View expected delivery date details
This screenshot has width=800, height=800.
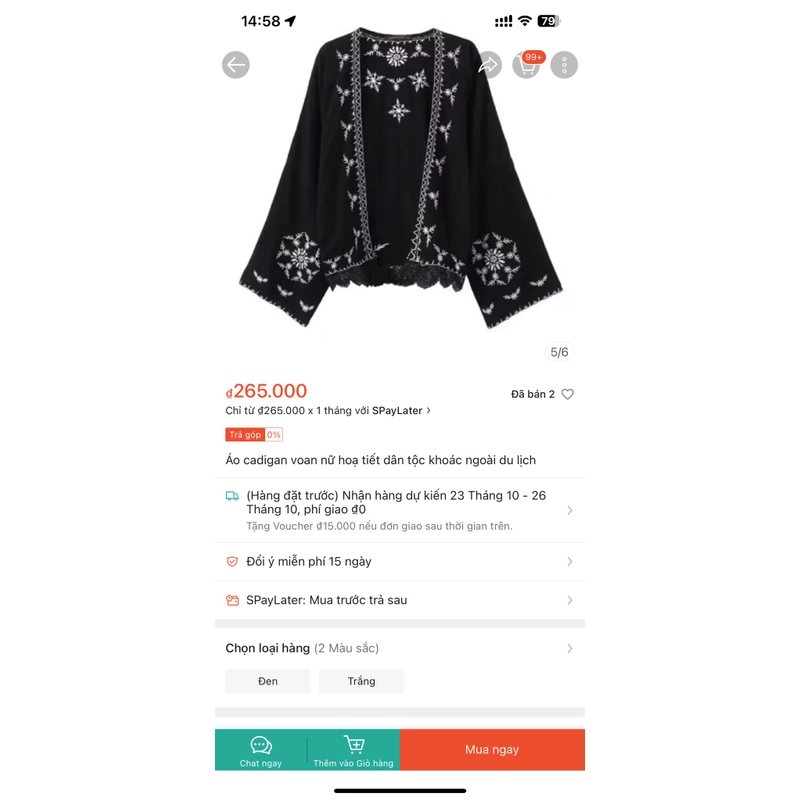click(400, 510)
